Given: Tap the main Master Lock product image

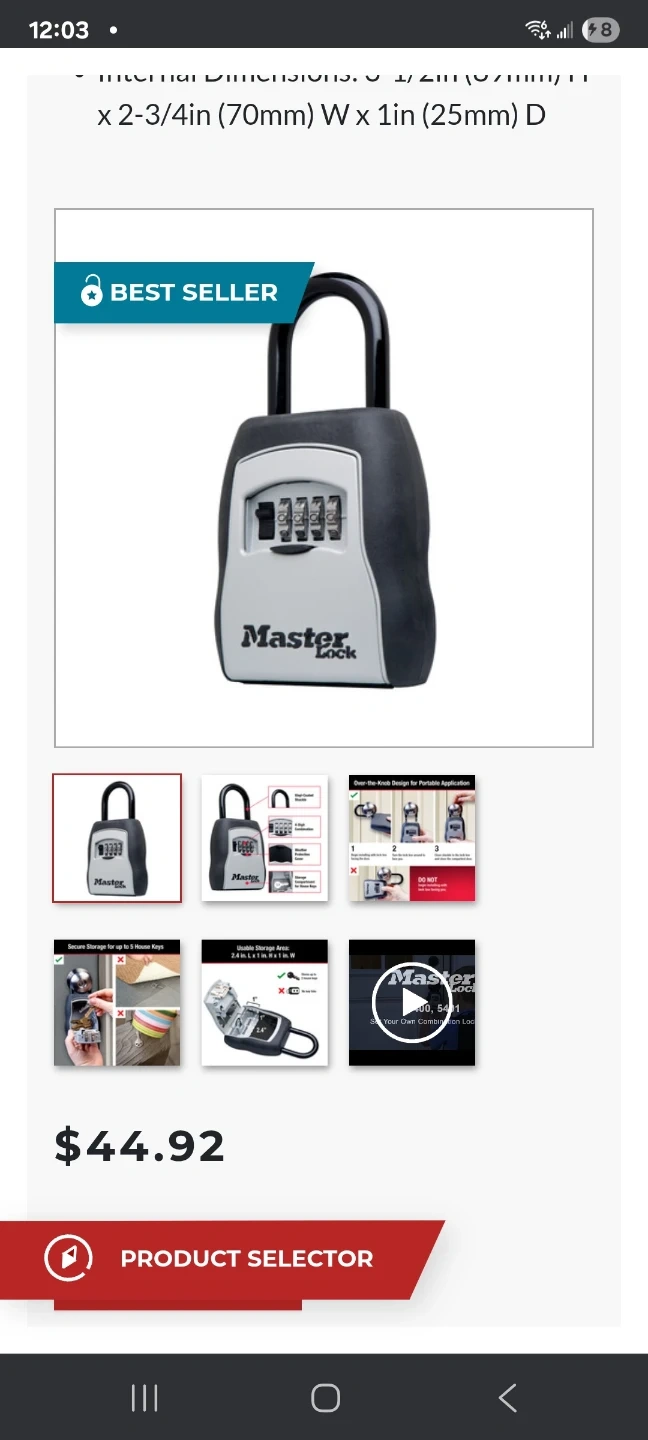Looking at the screenshot, I should (x=324, y=478).
